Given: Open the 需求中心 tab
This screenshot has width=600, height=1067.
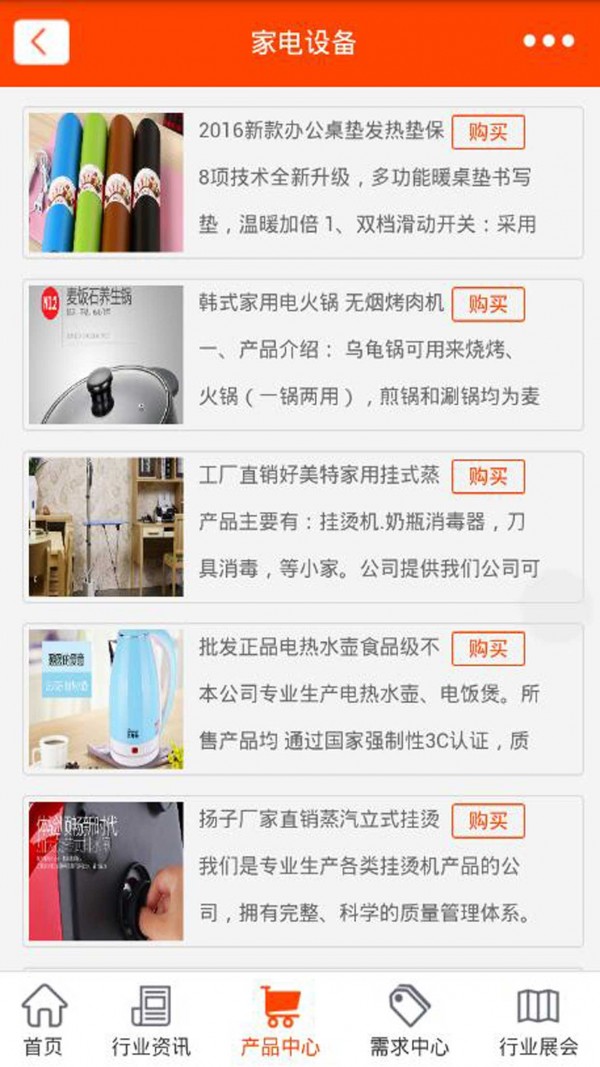Looking at the screenshot, I should pos(409,1020).
